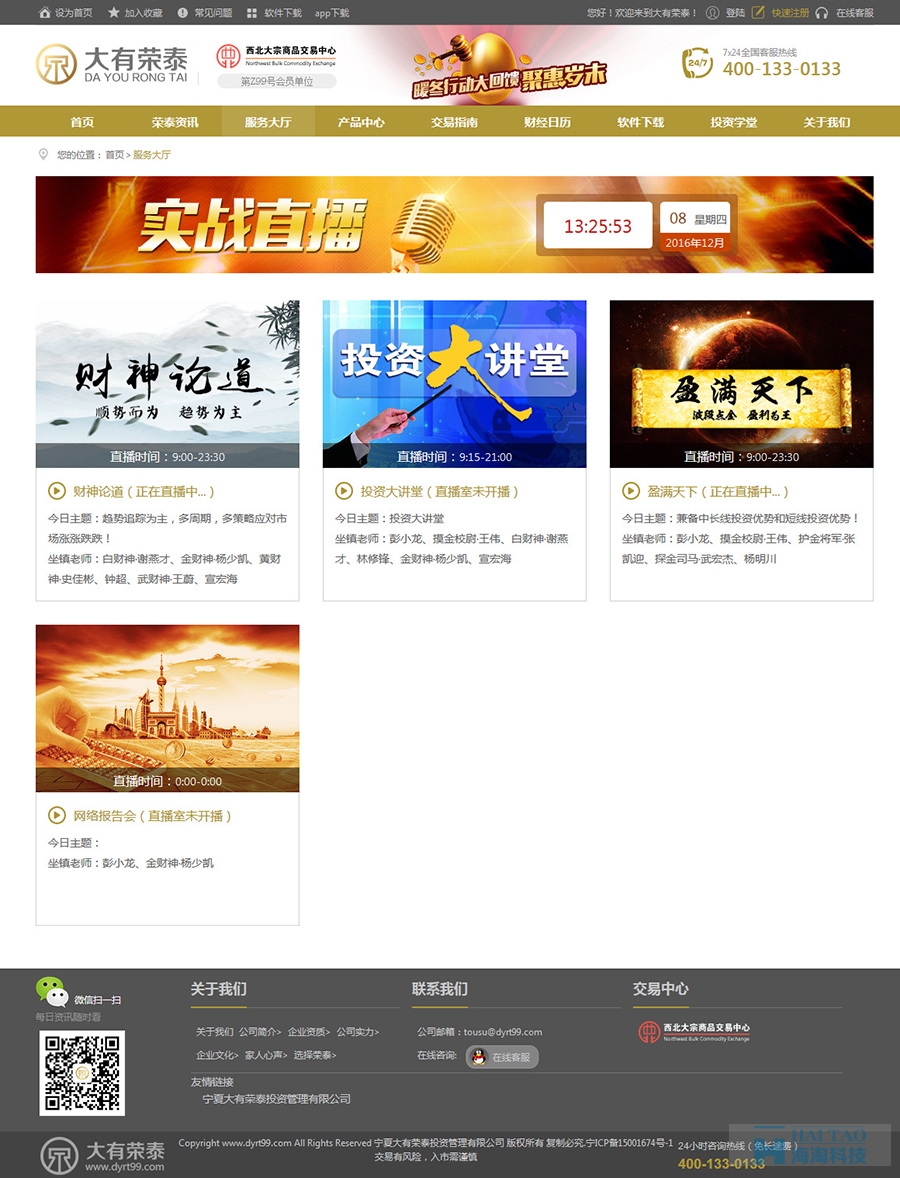Tap 登陆 link at the top
This screenshot has width=900, height=1178.
(735, 13)
